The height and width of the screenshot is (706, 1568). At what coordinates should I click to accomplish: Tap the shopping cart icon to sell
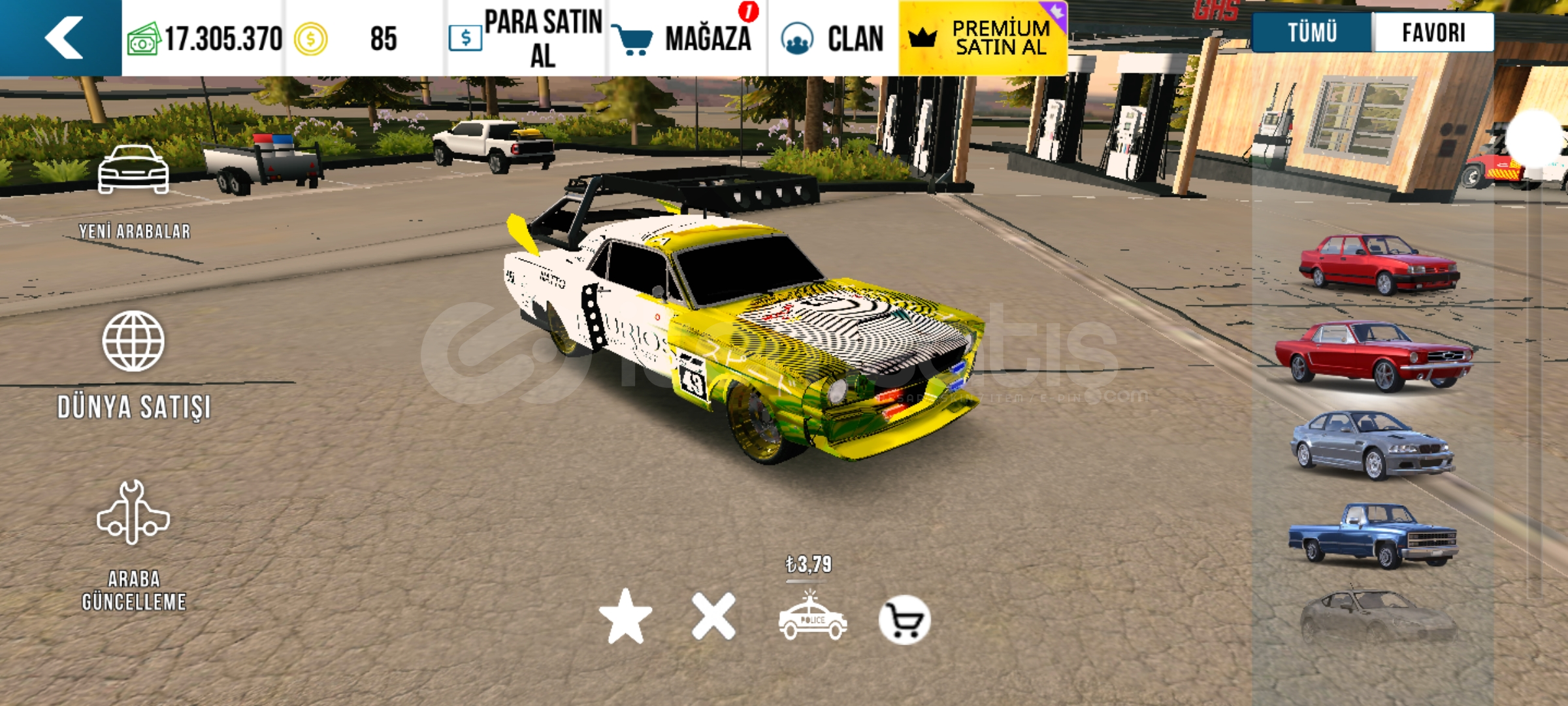click(905, 619)
